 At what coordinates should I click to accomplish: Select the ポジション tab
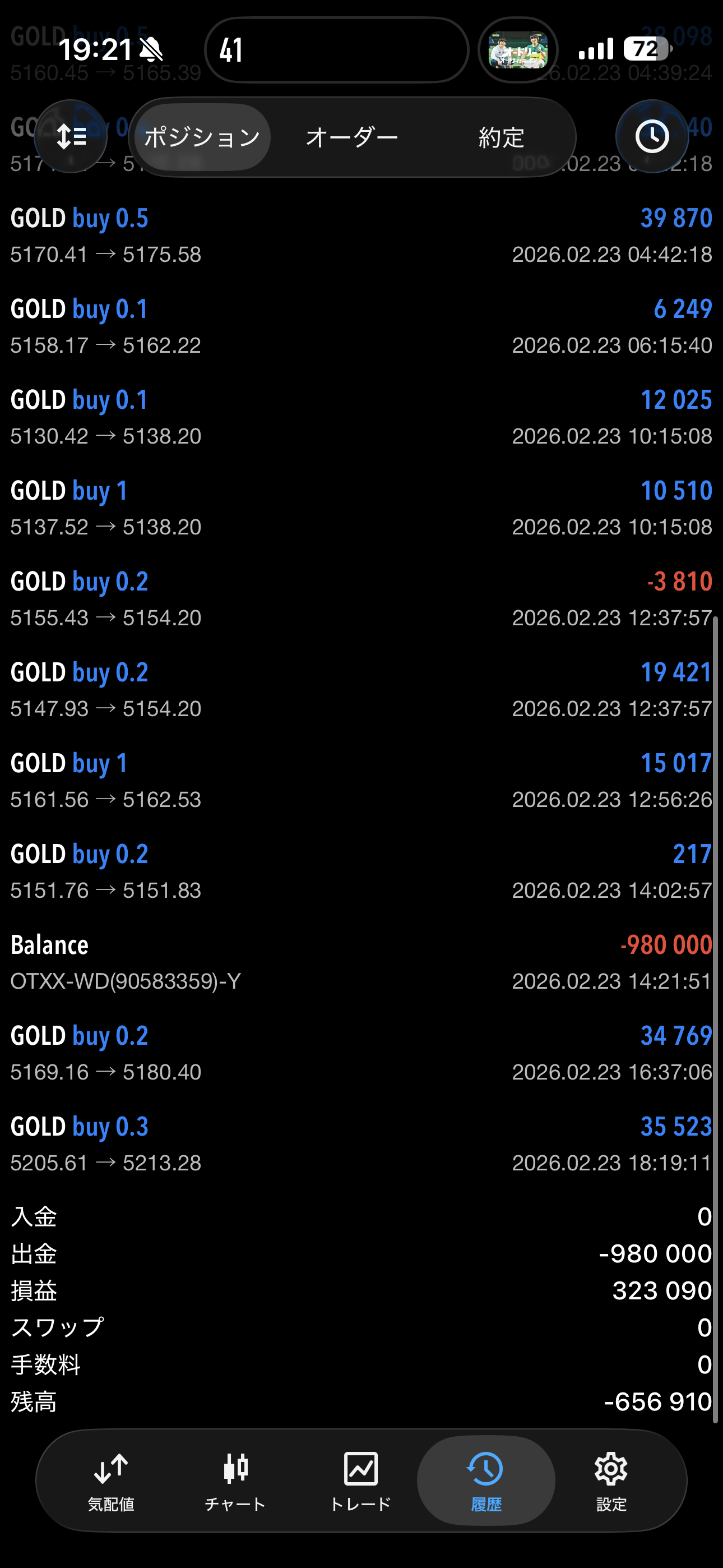tap(202, 137)
